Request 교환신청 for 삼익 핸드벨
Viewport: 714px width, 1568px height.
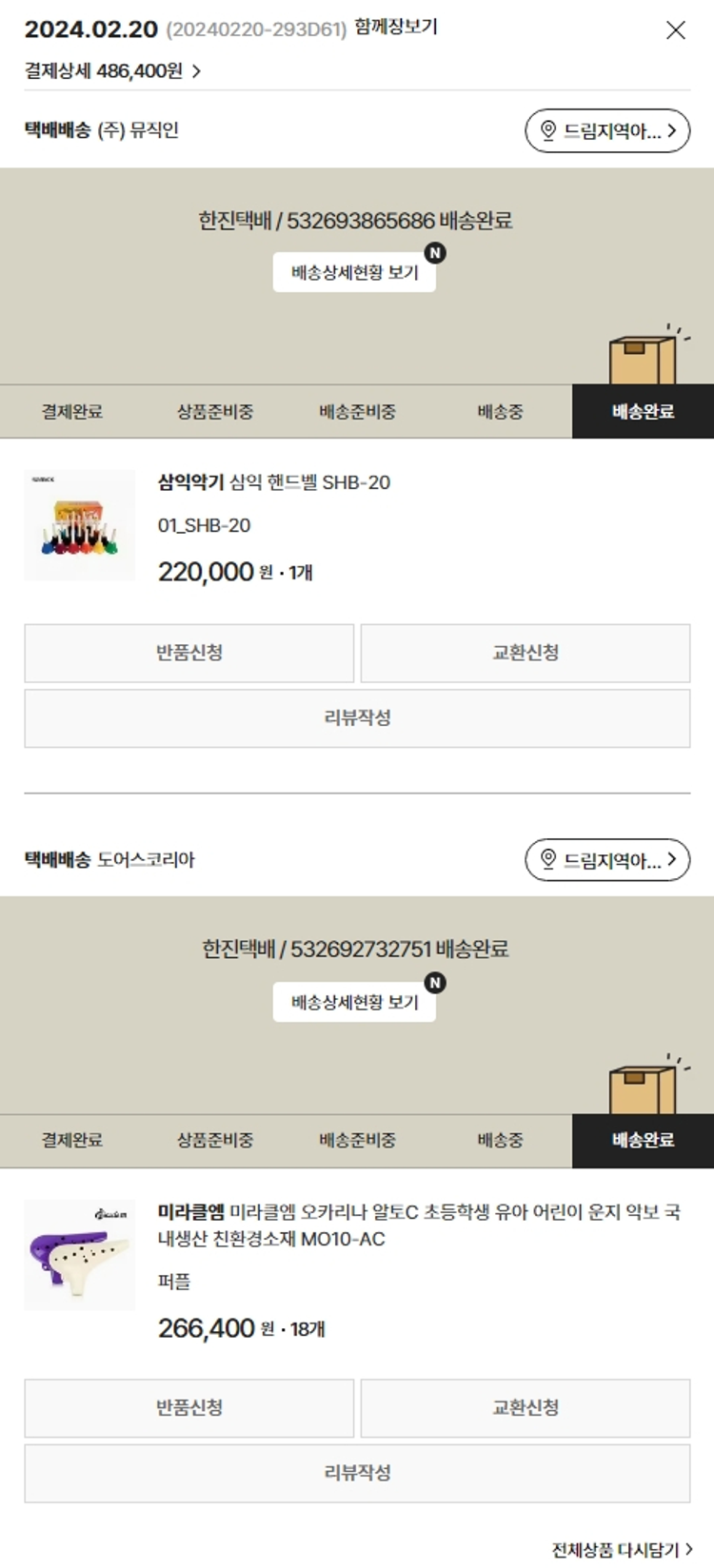(x=525, y=653)
